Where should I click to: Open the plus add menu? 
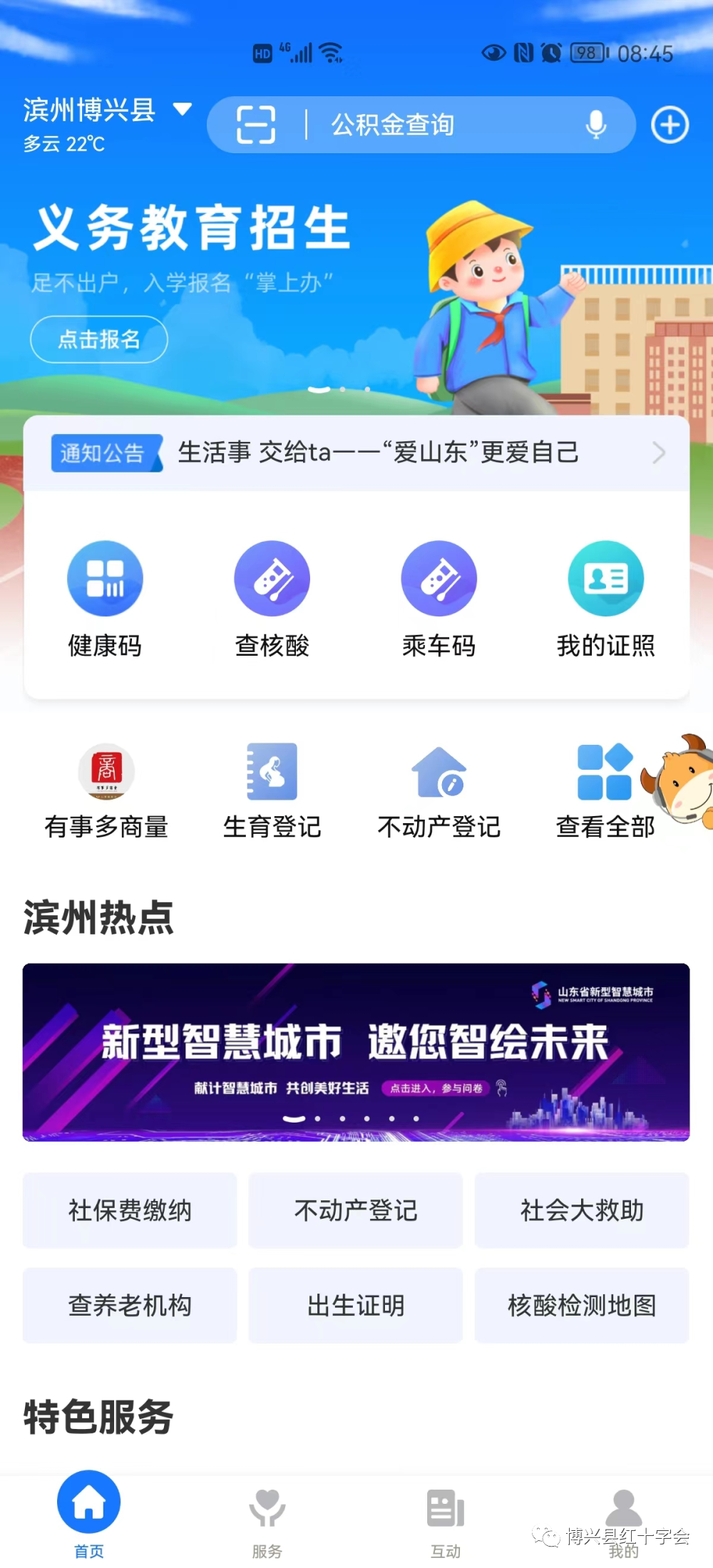click(670, 125)
